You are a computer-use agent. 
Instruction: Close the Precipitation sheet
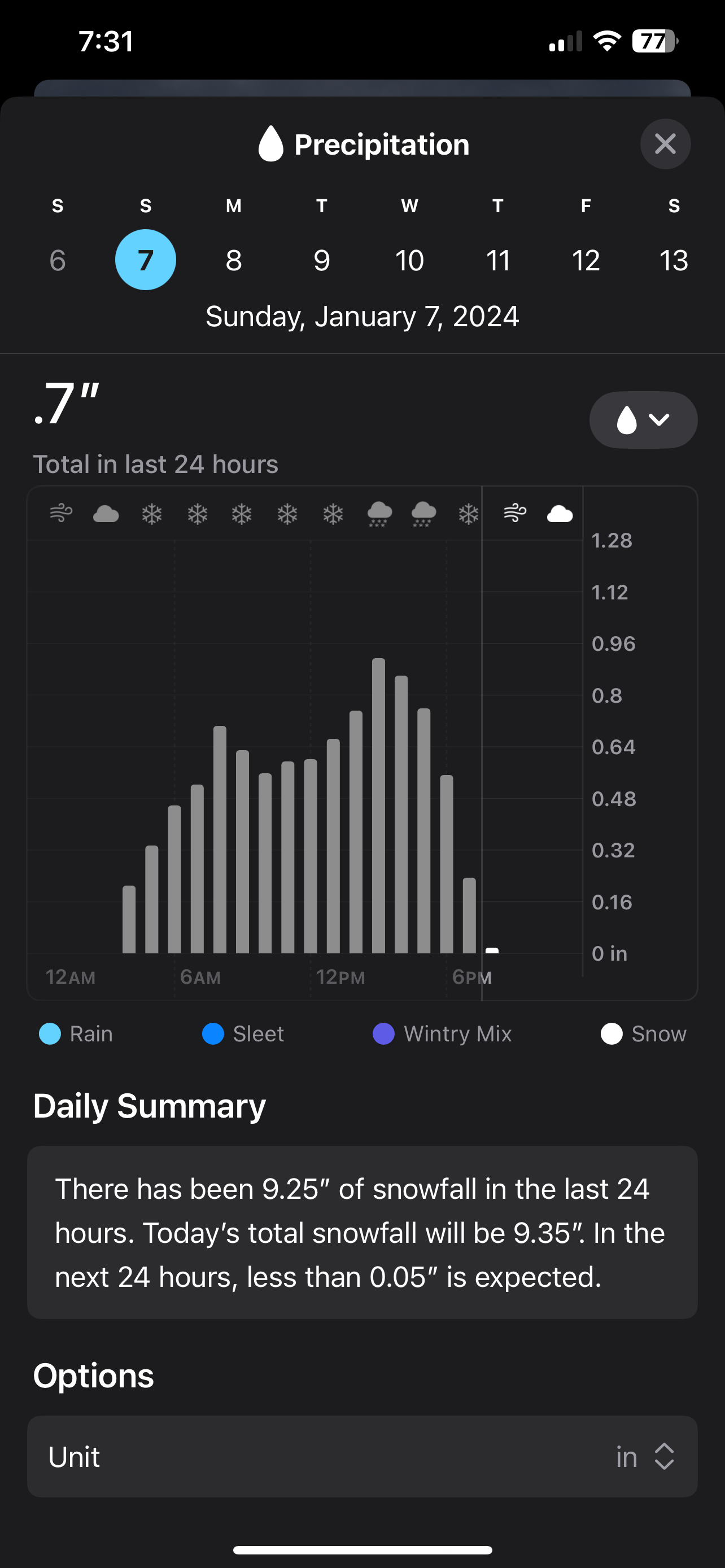665,144
